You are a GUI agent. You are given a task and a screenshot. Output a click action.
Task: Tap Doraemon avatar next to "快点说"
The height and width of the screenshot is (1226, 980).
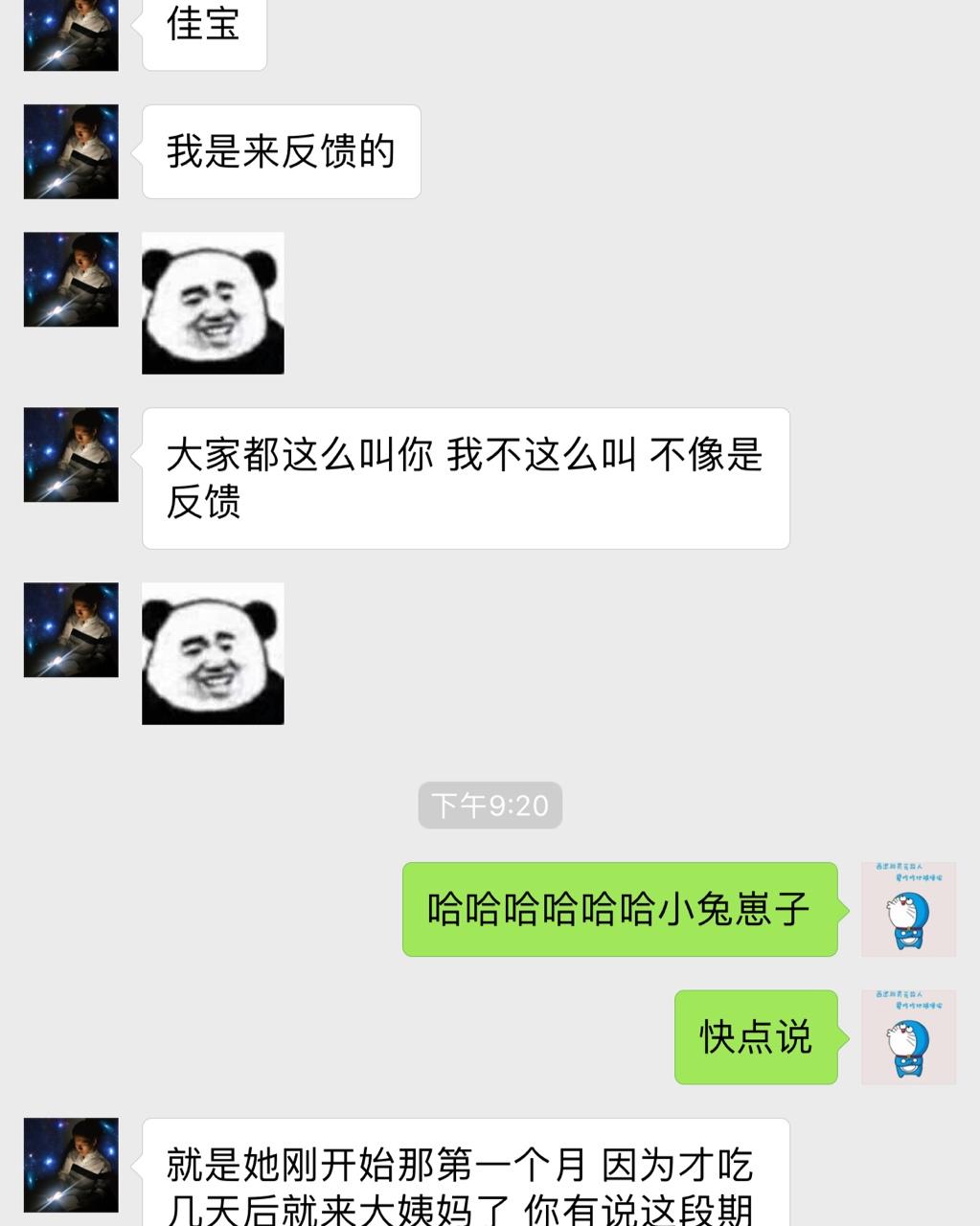(908, 1037)
